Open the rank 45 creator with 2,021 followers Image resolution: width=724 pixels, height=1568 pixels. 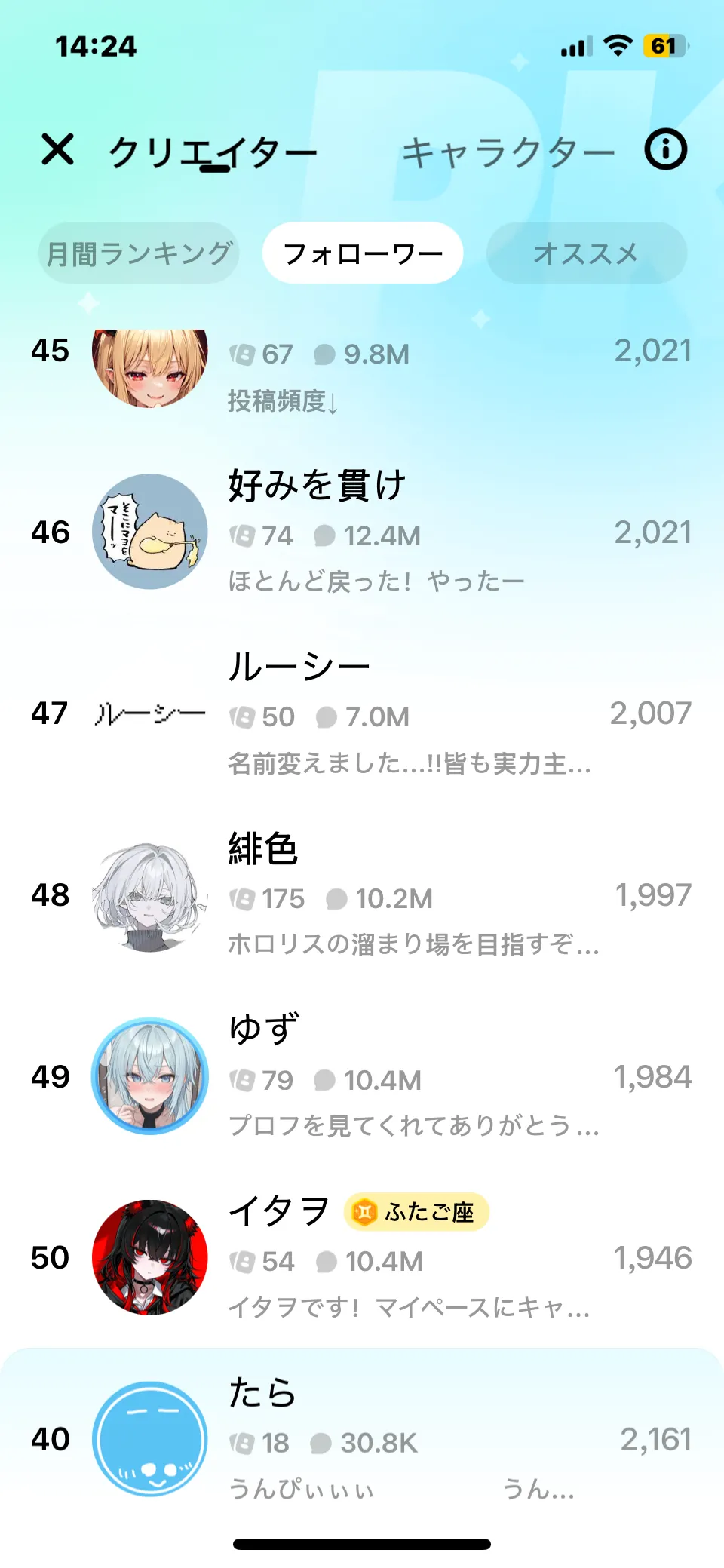[362, 370]
